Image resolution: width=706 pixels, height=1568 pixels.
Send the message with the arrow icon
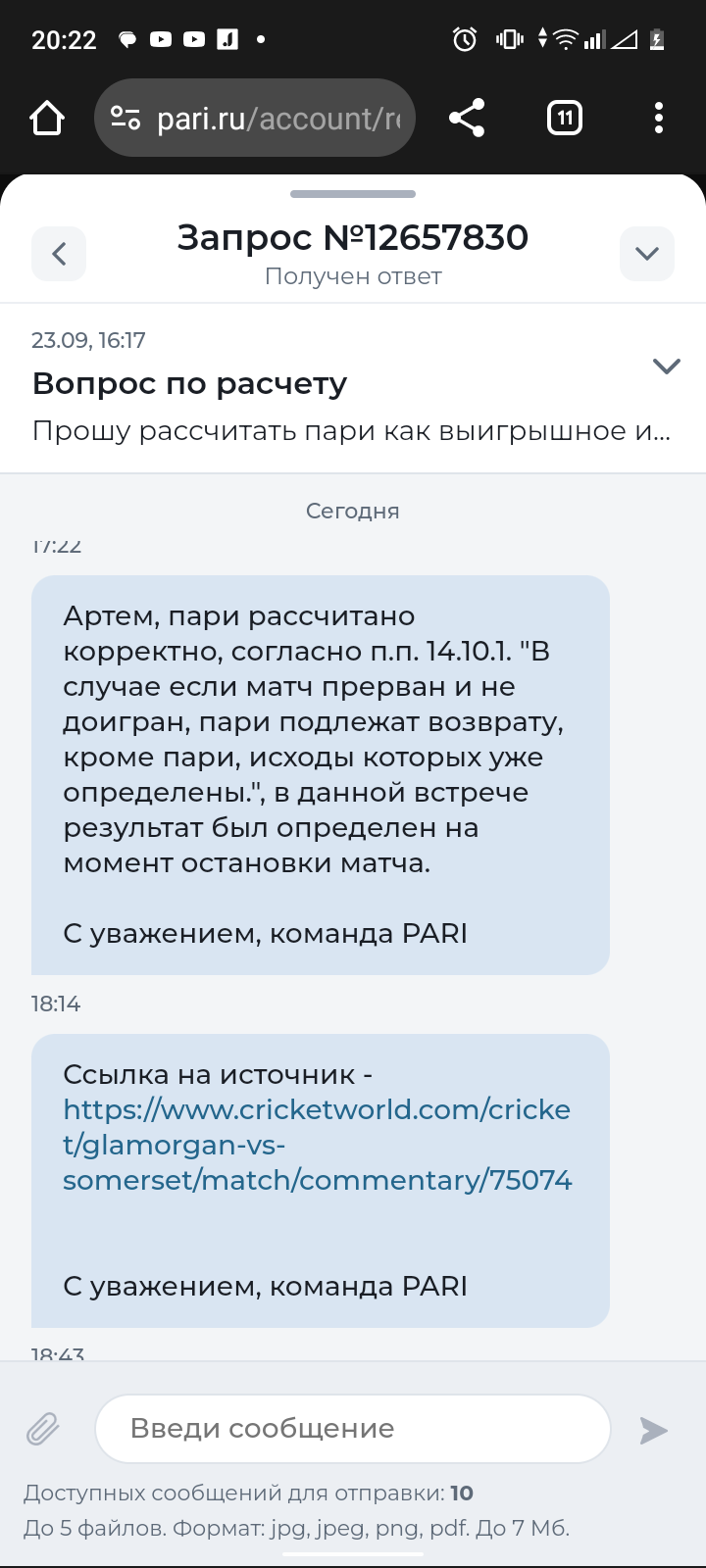(653, 1430)
